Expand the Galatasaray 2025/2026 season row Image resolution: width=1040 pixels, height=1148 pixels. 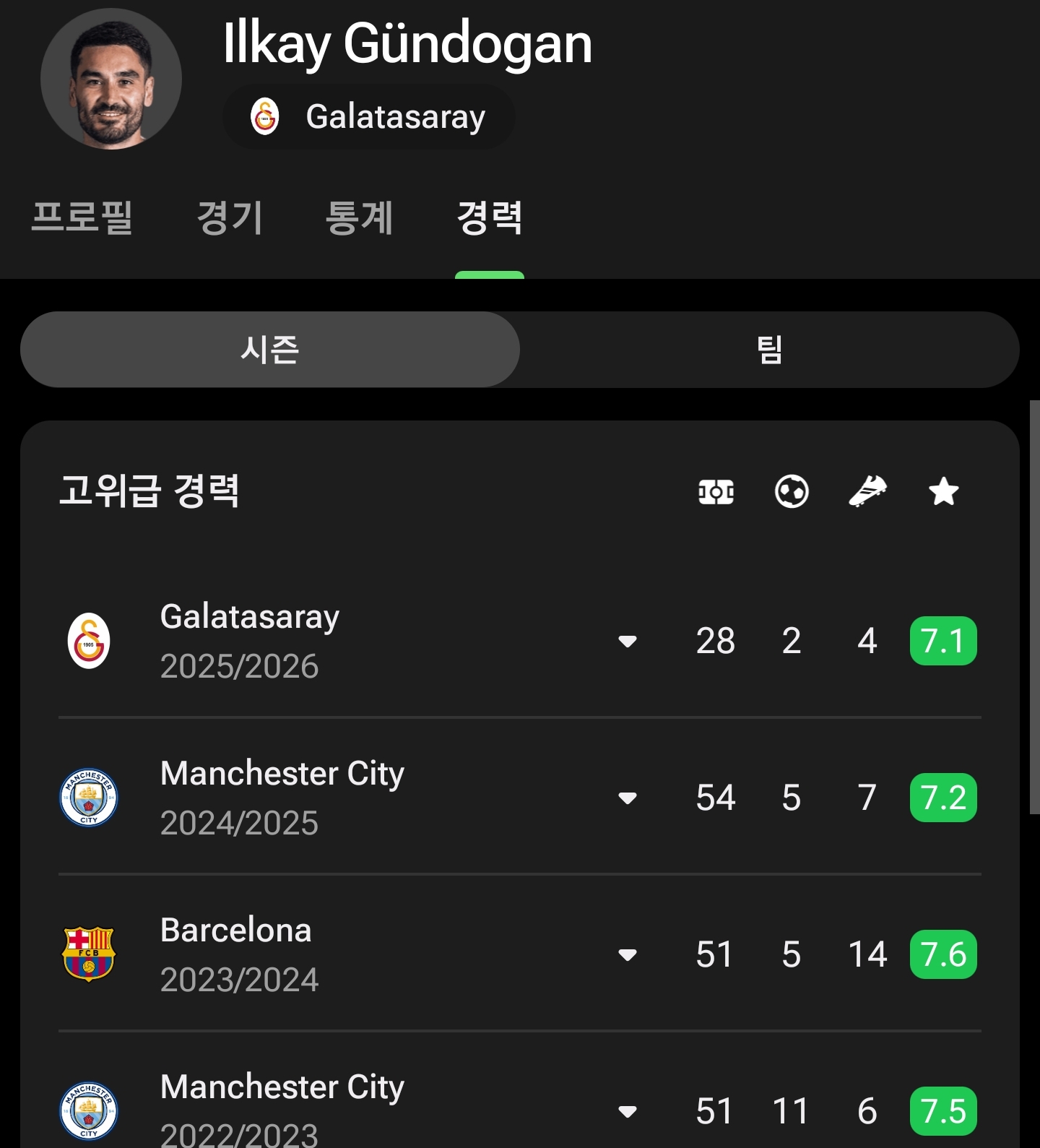click(x=630, y=641)
